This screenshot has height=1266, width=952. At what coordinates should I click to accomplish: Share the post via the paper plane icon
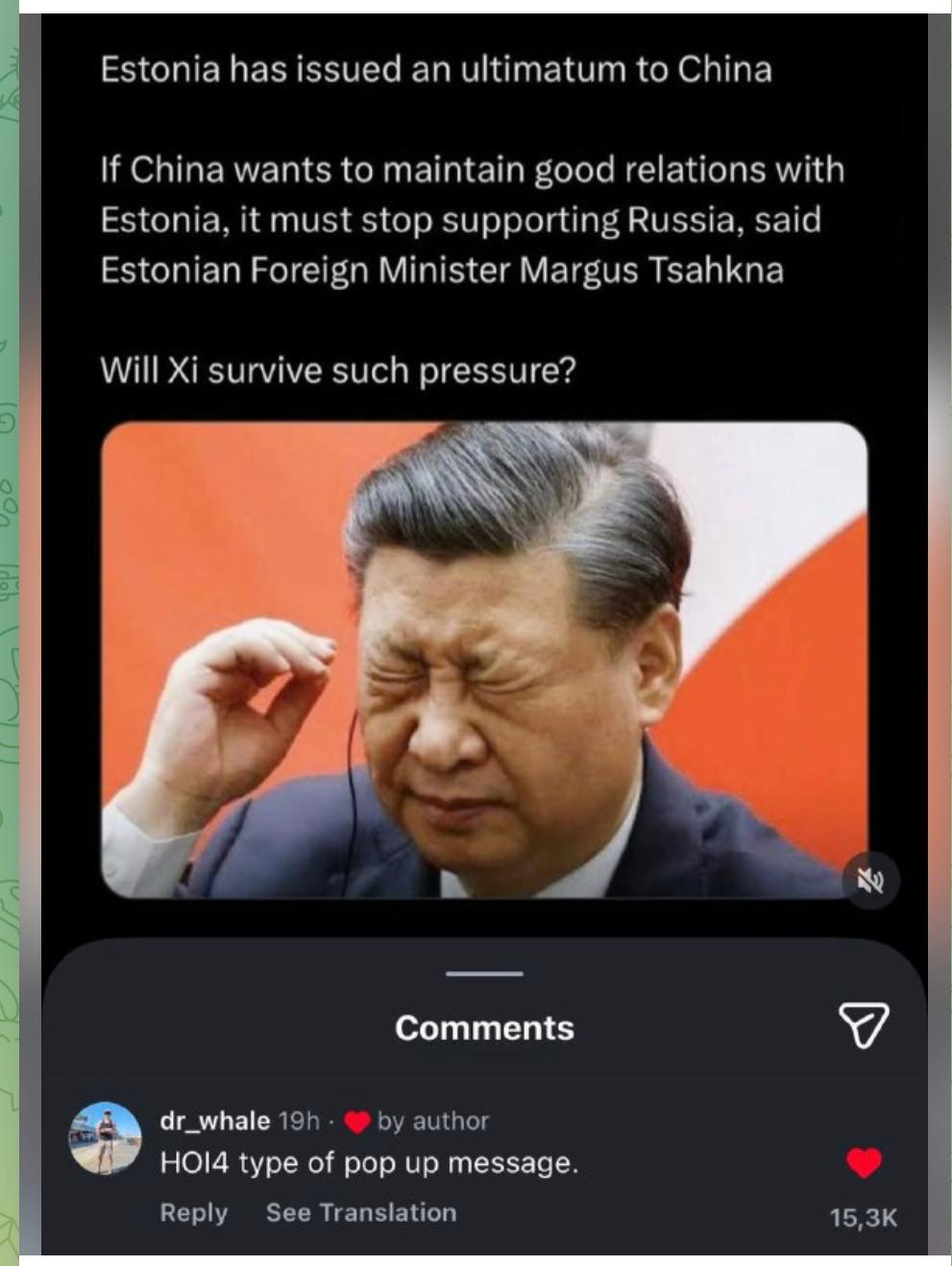point(864,1025)
